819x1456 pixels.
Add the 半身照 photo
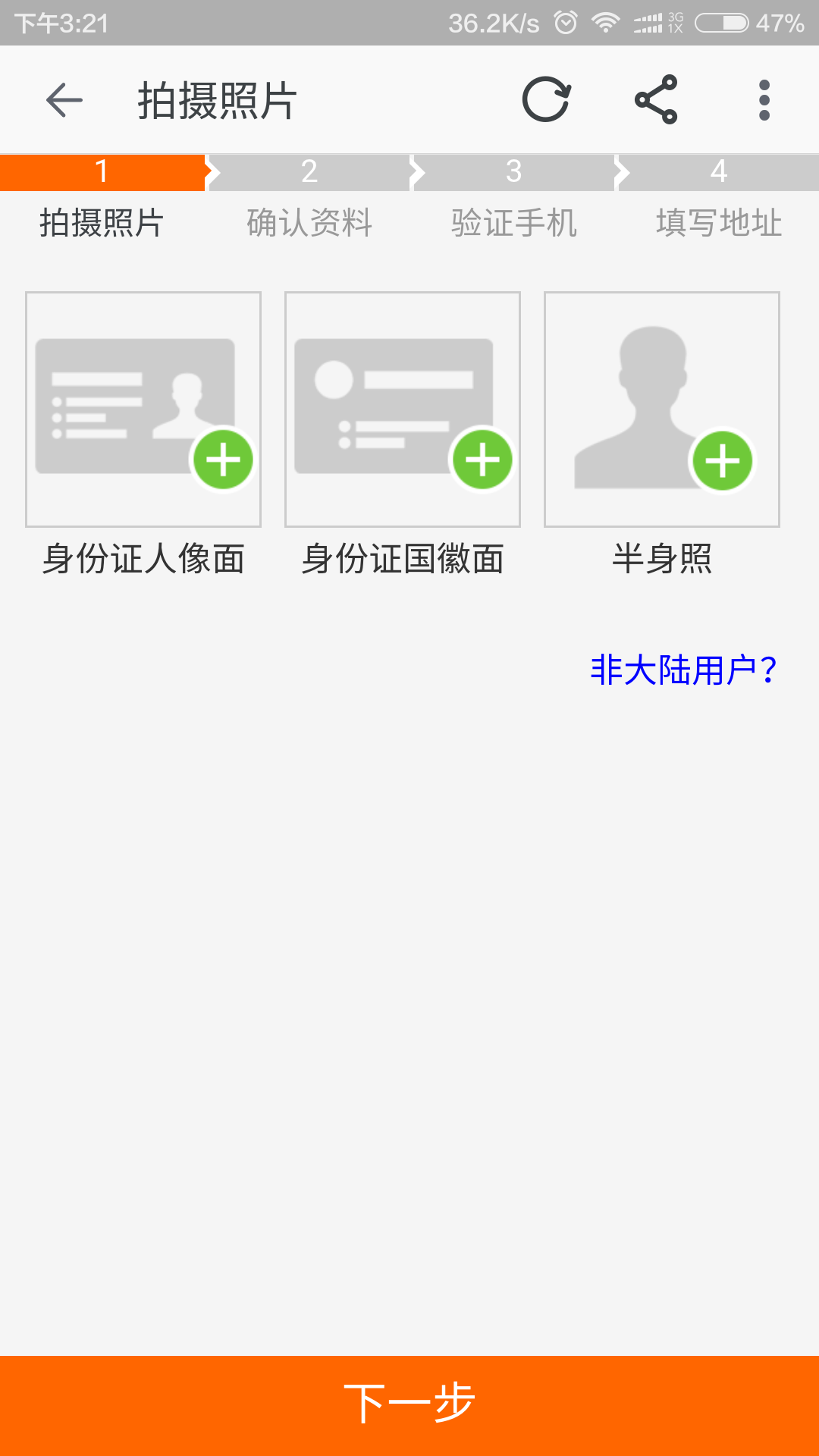(x=662, y=409)
